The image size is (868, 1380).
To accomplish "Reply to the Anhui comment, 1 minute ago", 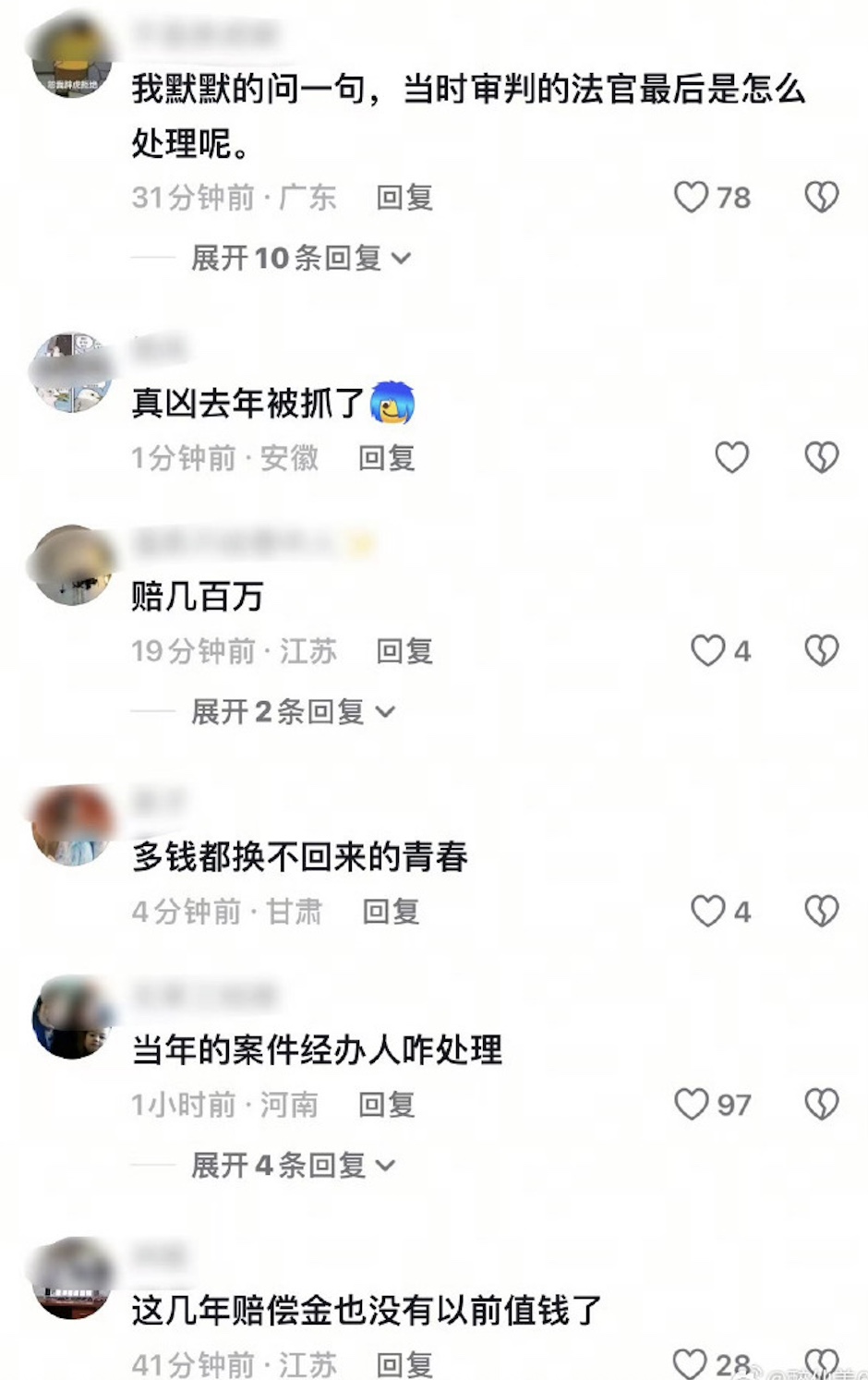I will 387,457.
